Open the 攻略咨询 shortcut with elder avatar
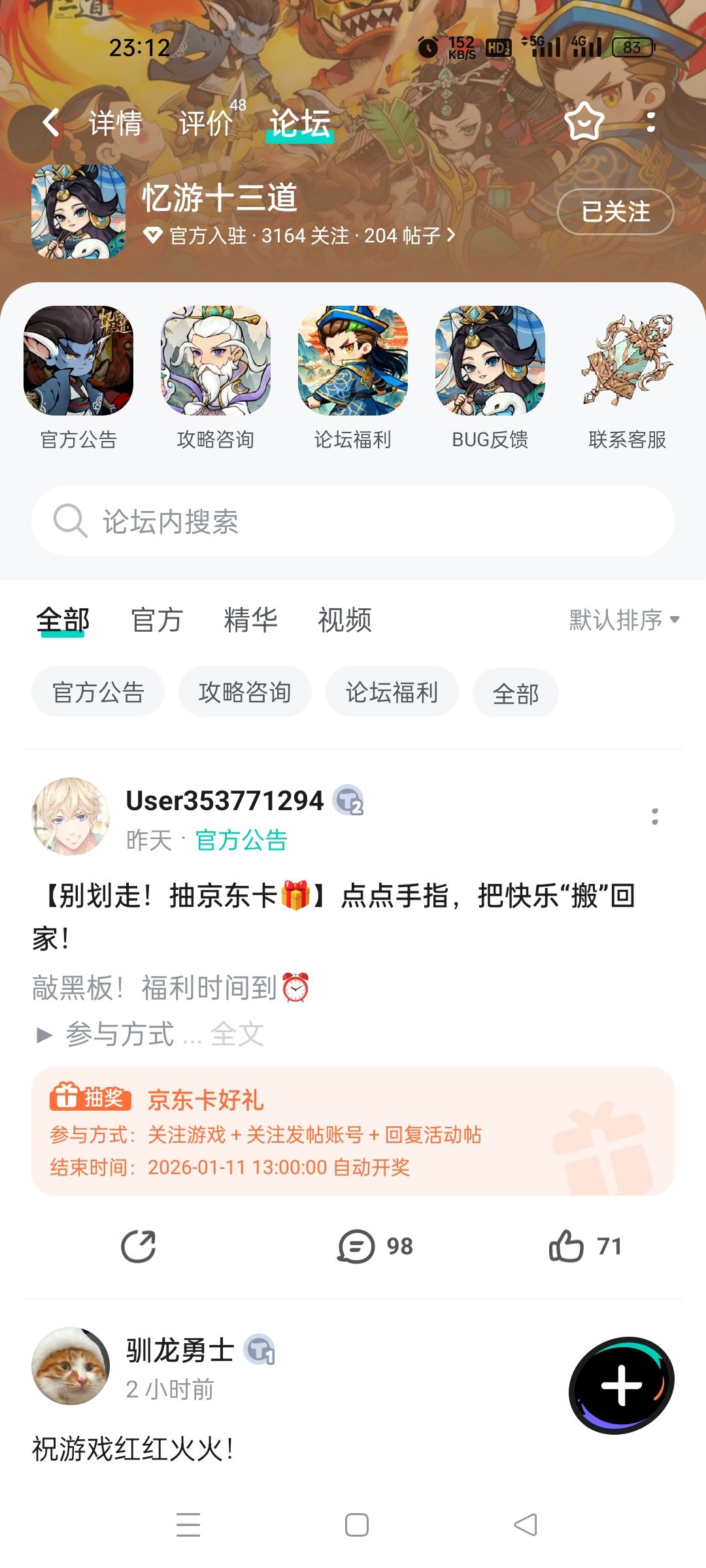This screenshot has width=706, height=1568. click(x=216, y=378)
